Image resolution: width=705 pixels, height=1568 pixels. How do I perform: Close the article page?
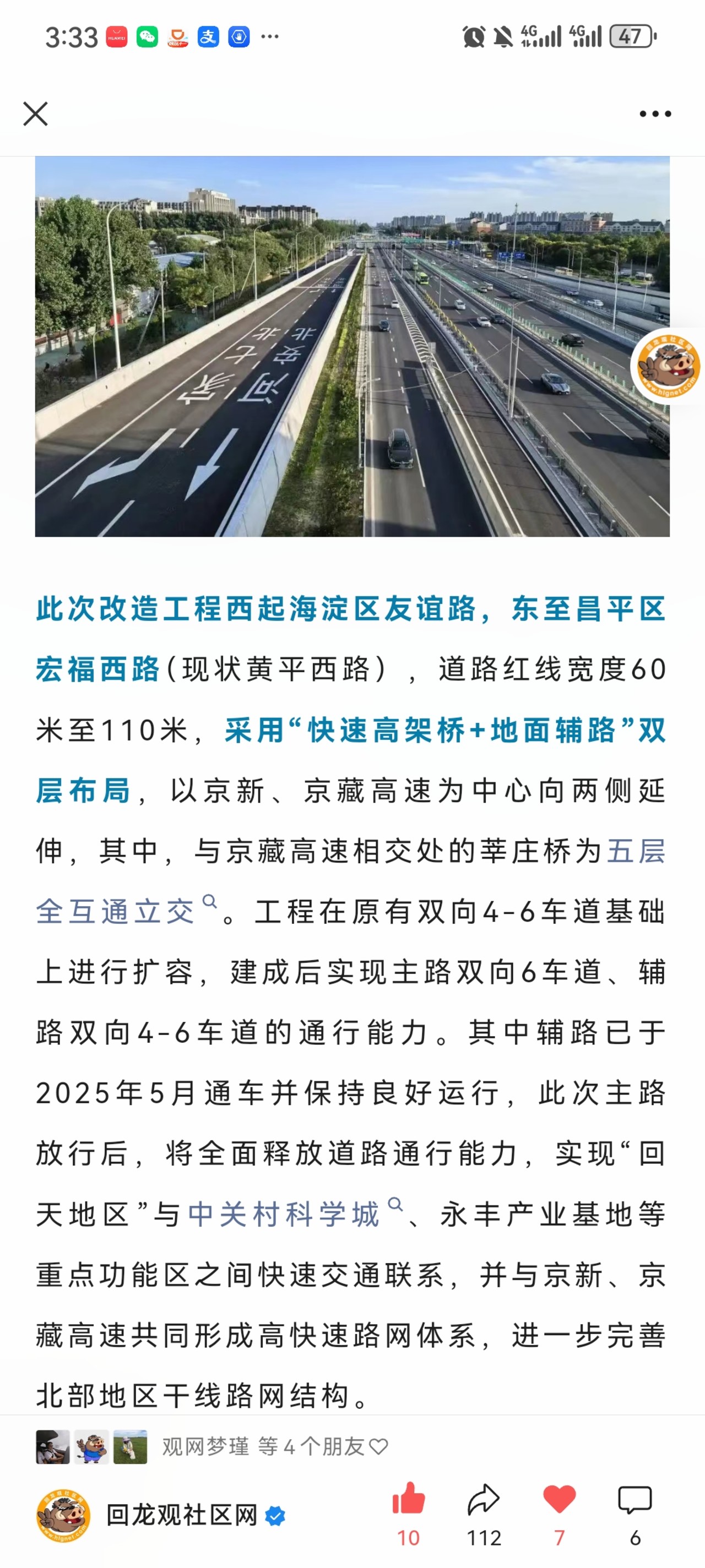tap(35, 114)
